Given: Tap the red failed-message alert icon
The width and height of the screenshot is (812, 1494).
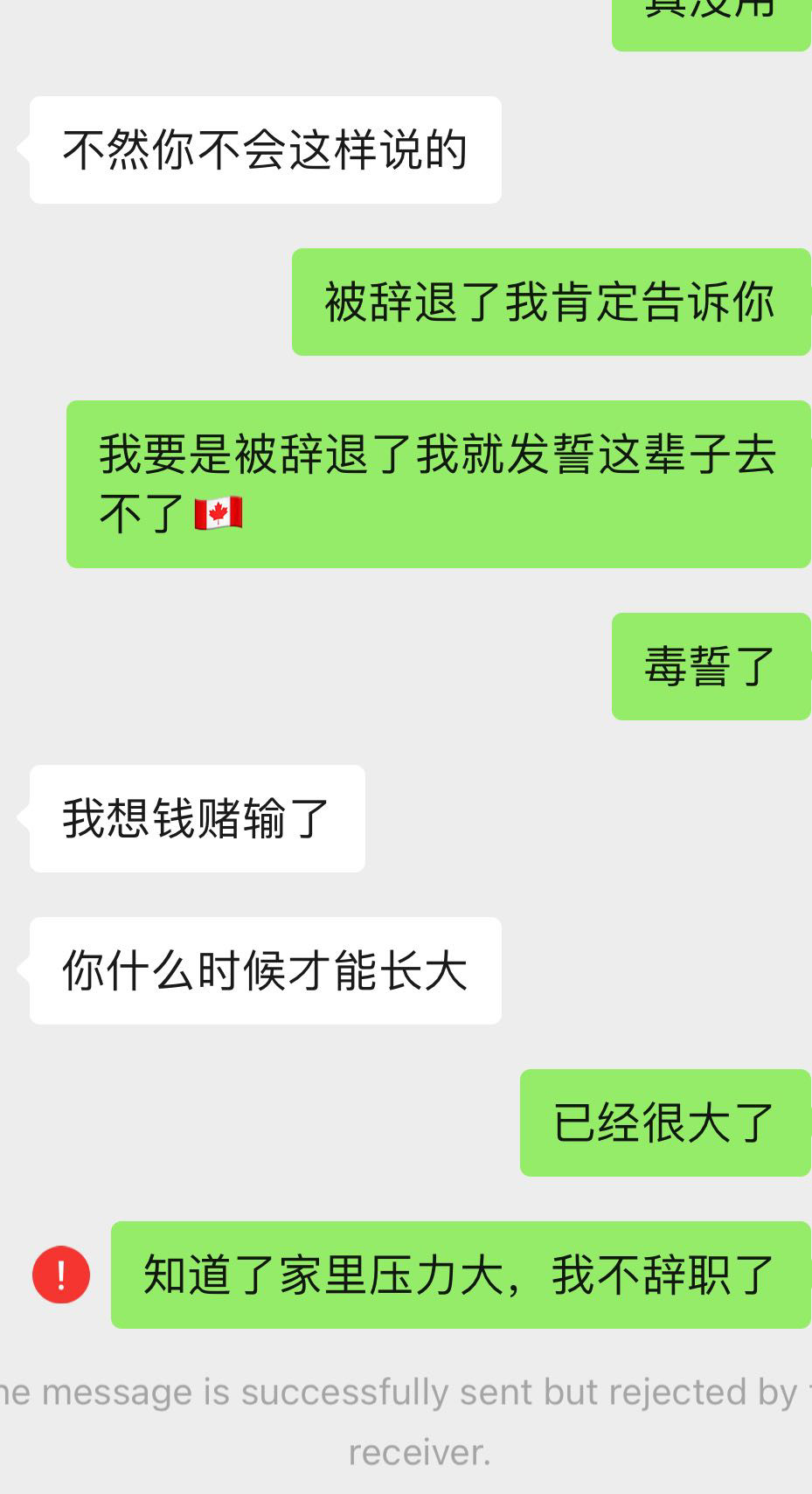Looking at the screenshot, I should tap(61, 1275).
